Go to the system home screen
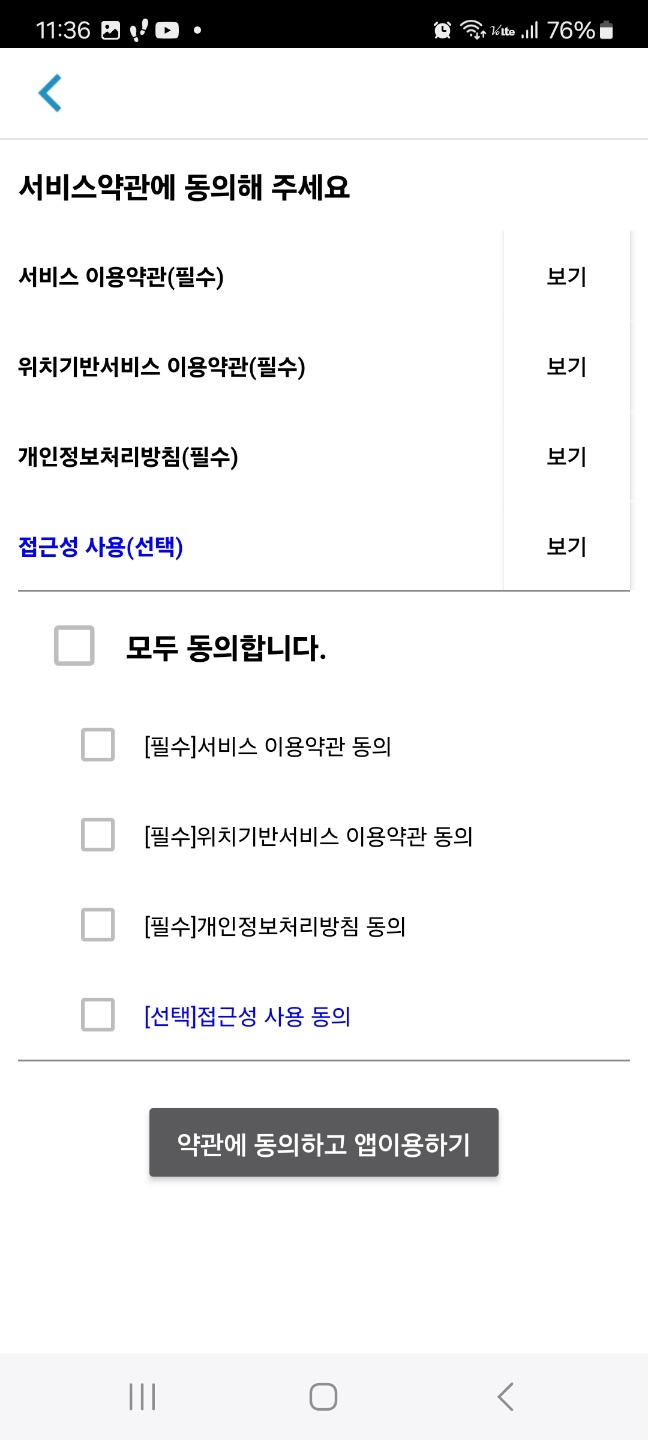 point(323,1397)
